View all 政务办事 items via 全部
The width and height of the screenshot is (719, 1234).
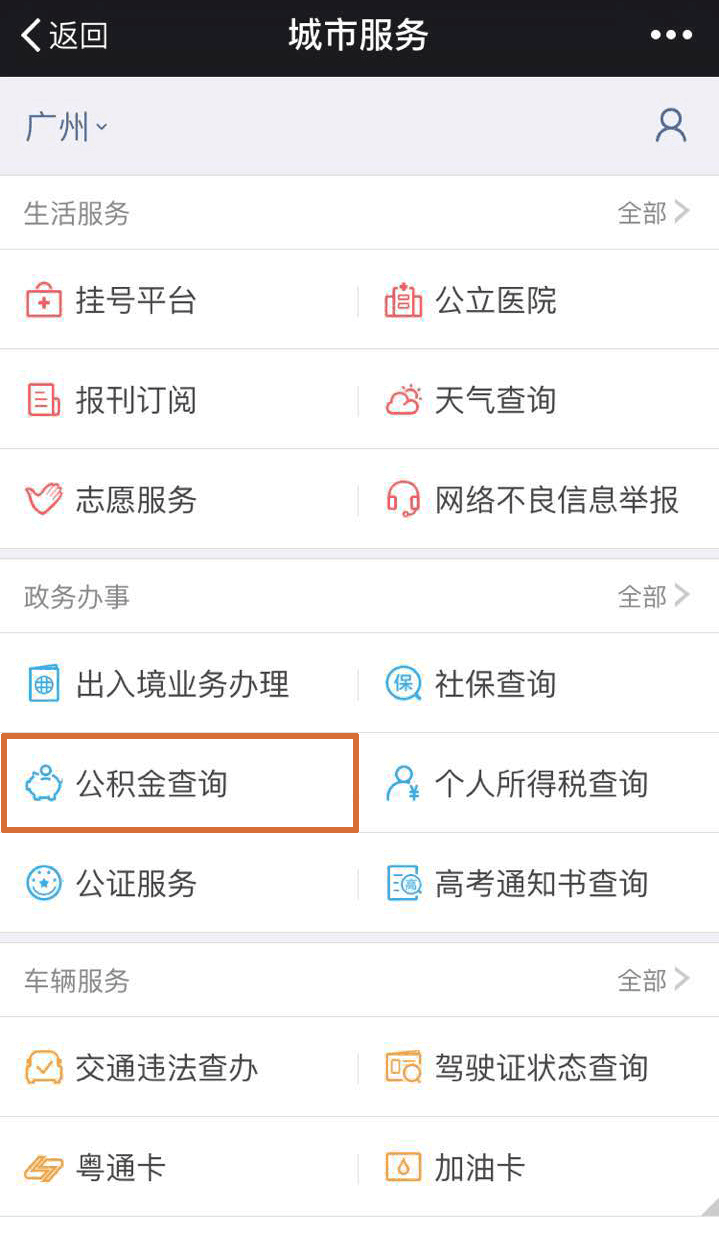[x=654, y=596]
